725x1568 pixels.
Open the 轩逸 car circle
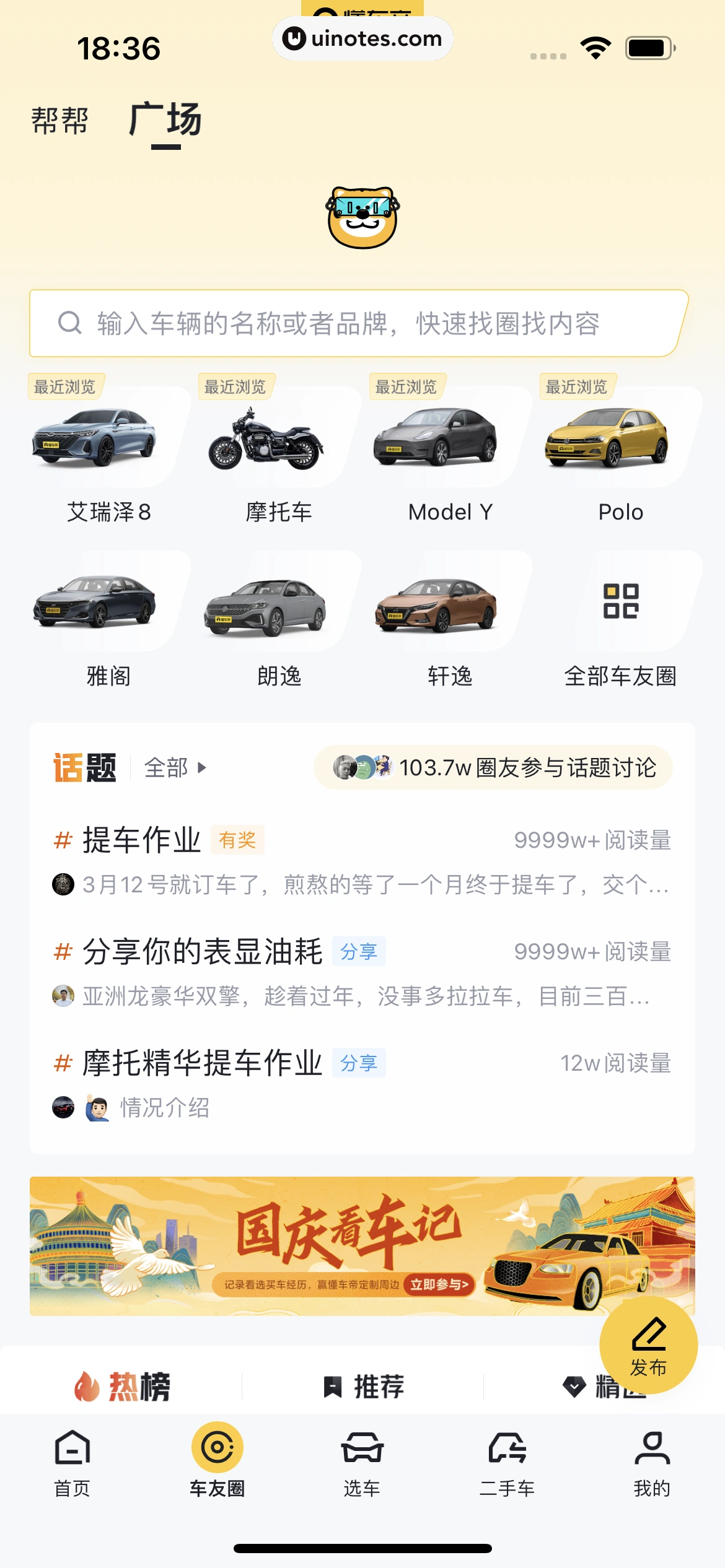point(450,621)
